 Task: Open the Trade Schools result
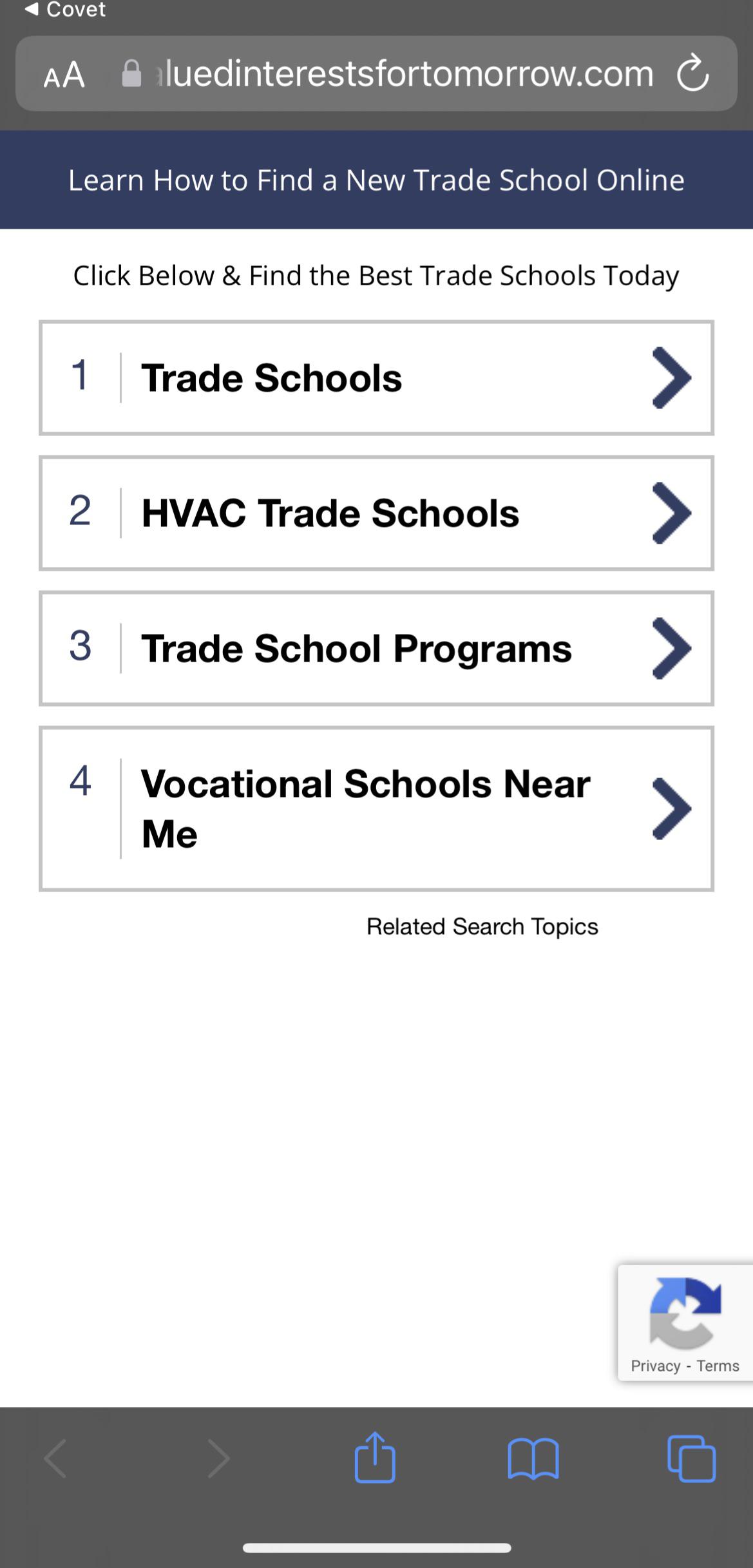[x=376, y=378]
